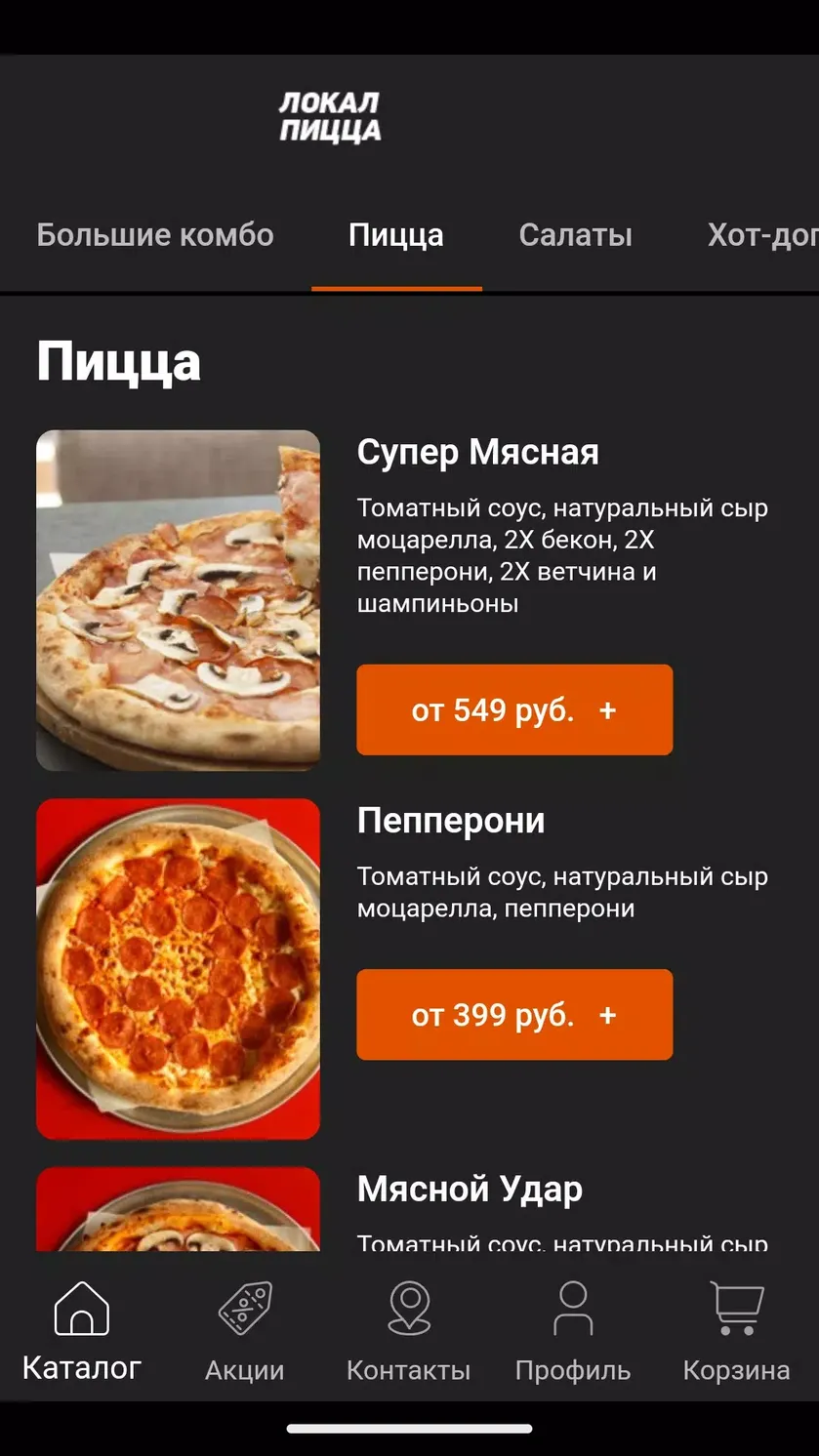Switch to the Большие комбо category
Viewport: 819px width, 1456px height.
[x=155, y=235]
